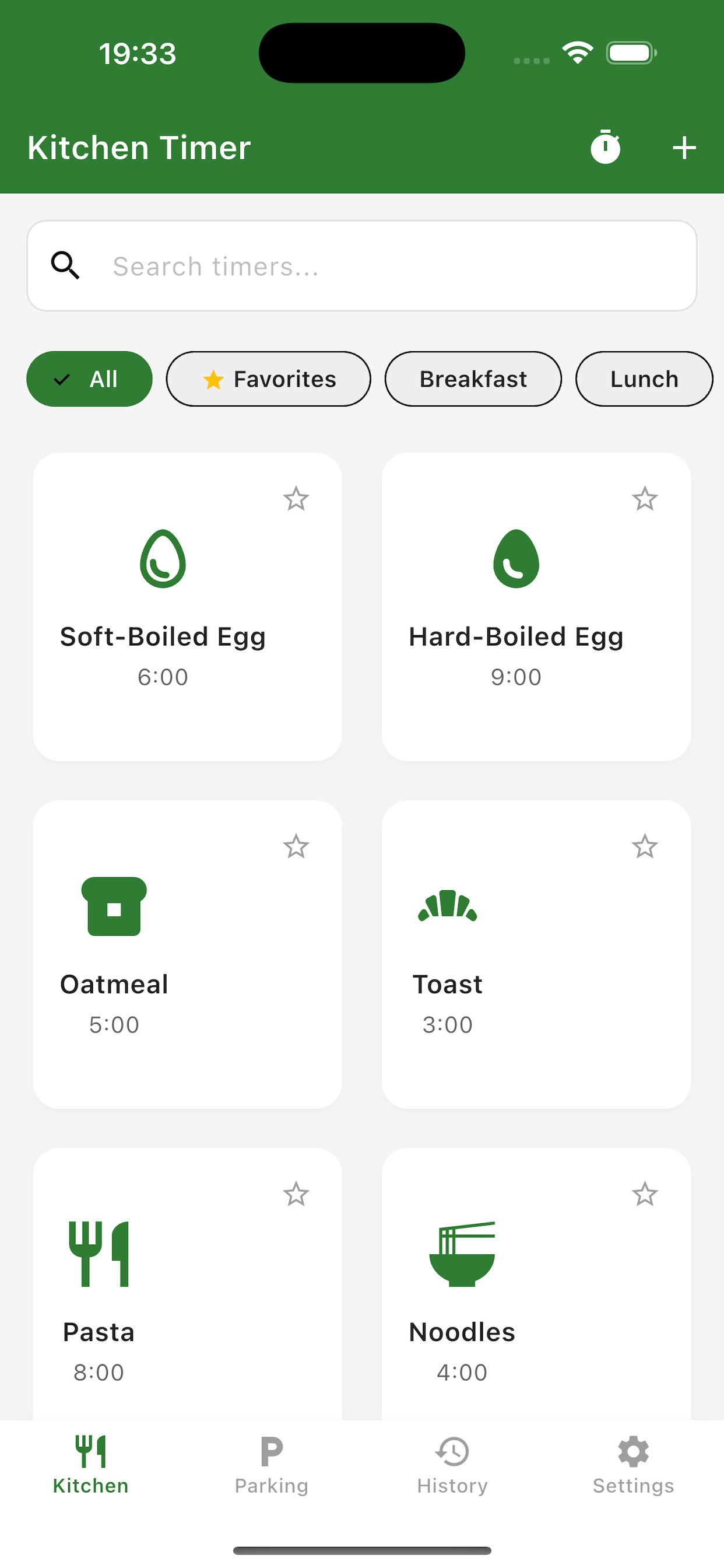Show only Lunch timers

(x=644, y=379)
